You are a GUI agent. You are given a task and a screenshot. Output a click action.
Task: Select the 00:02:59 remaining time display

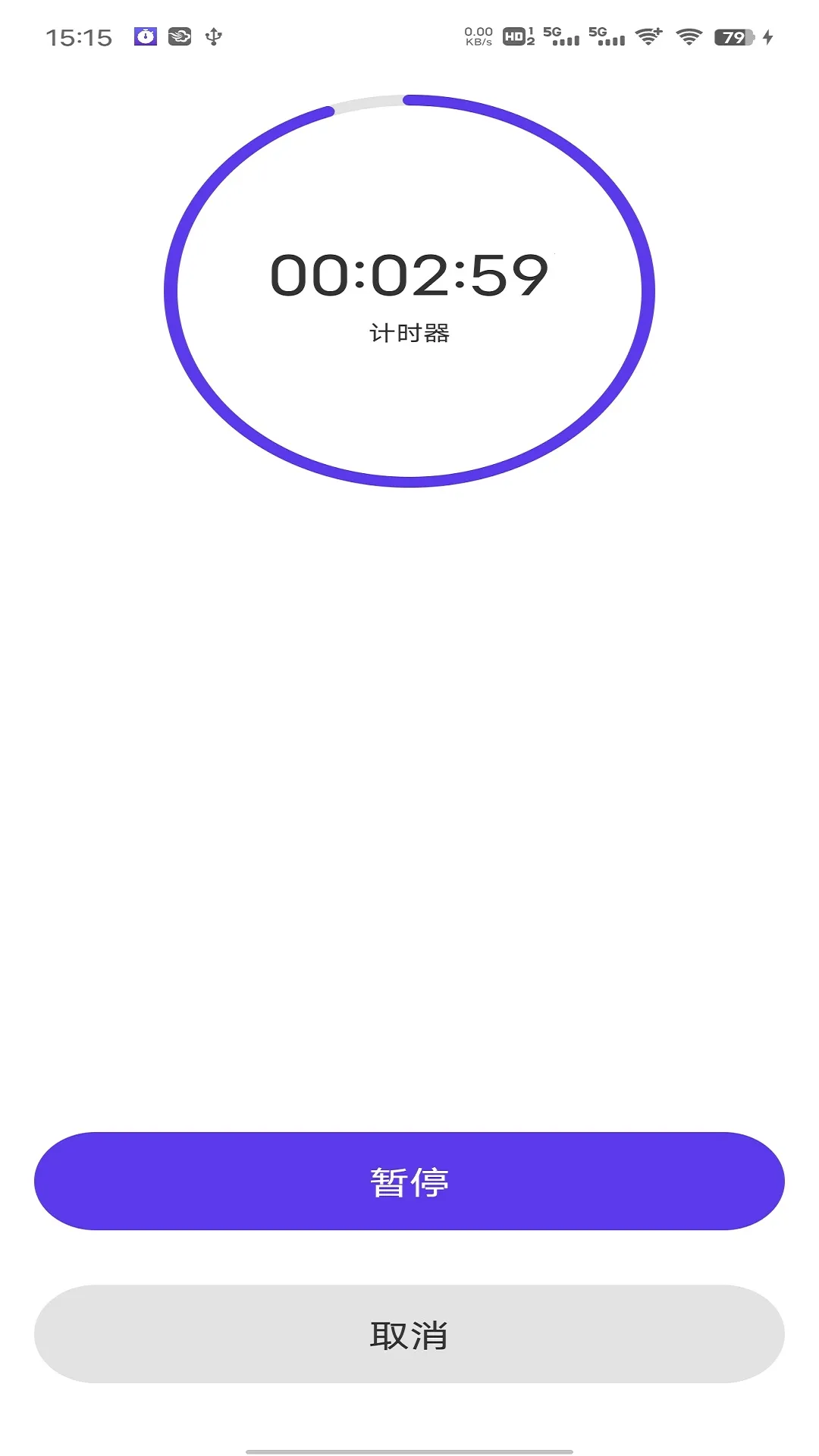coord(409,277)
